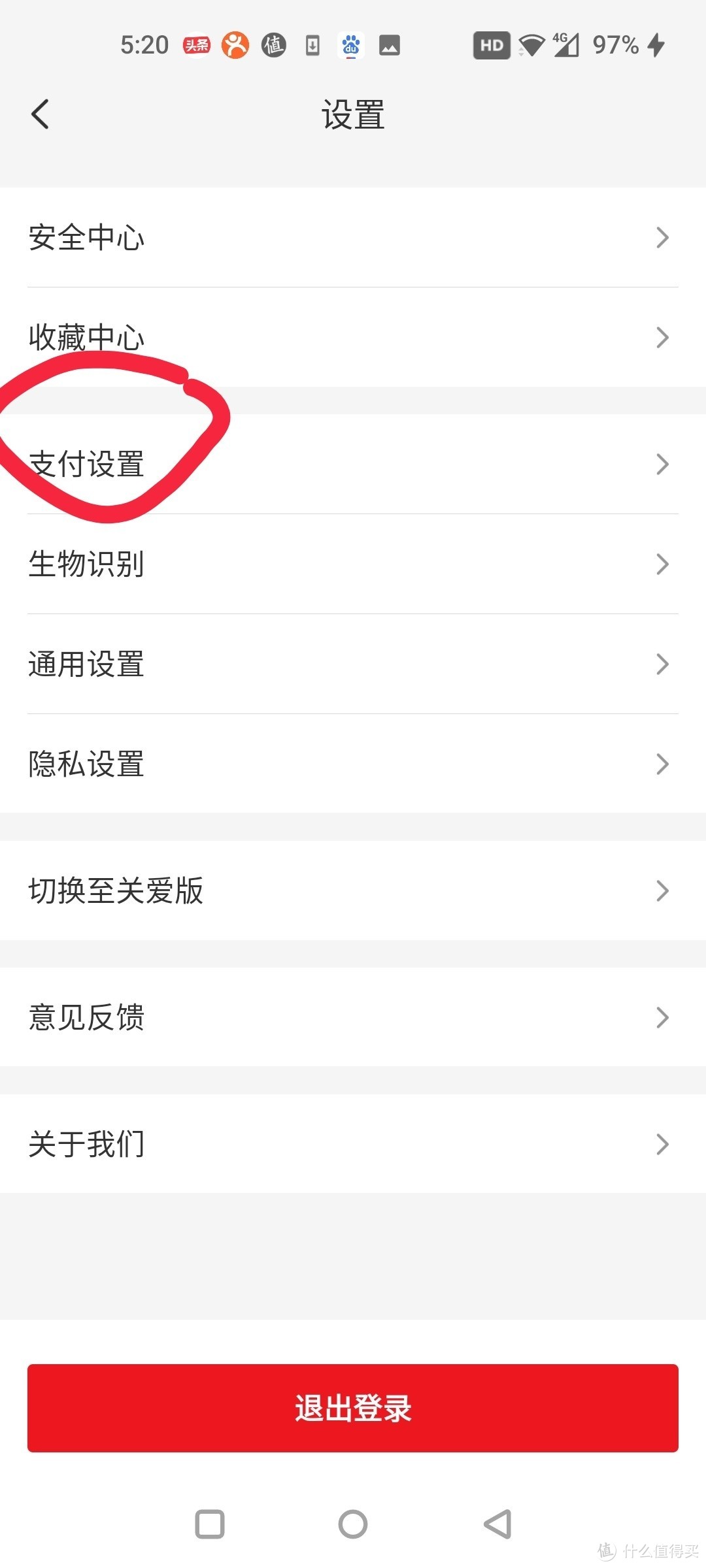Open 意见反馈 menu entry

coord(353,1017)
